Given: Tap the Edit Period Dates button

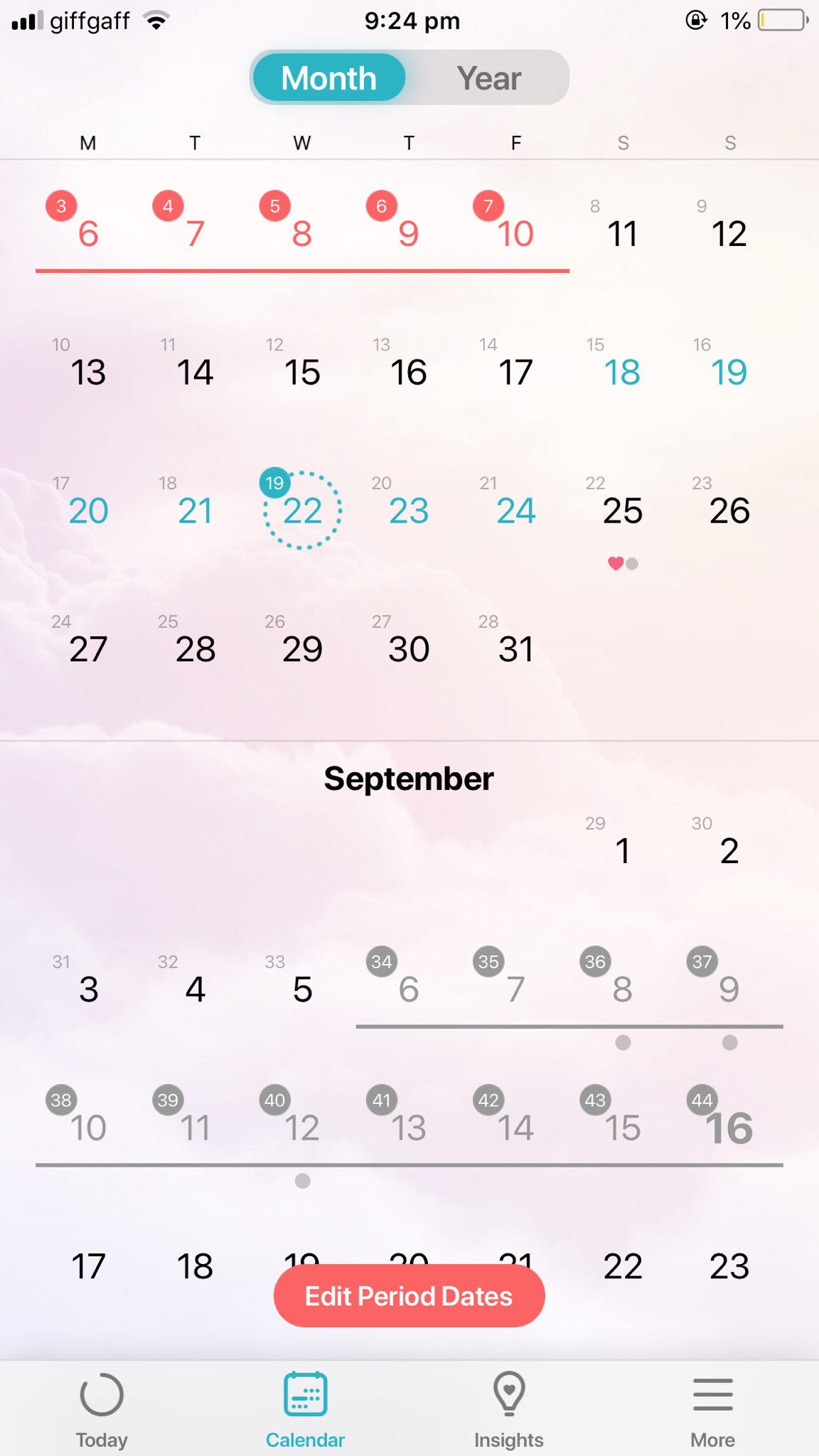Looking at the screenshot, I should (x=409, y=1295).
